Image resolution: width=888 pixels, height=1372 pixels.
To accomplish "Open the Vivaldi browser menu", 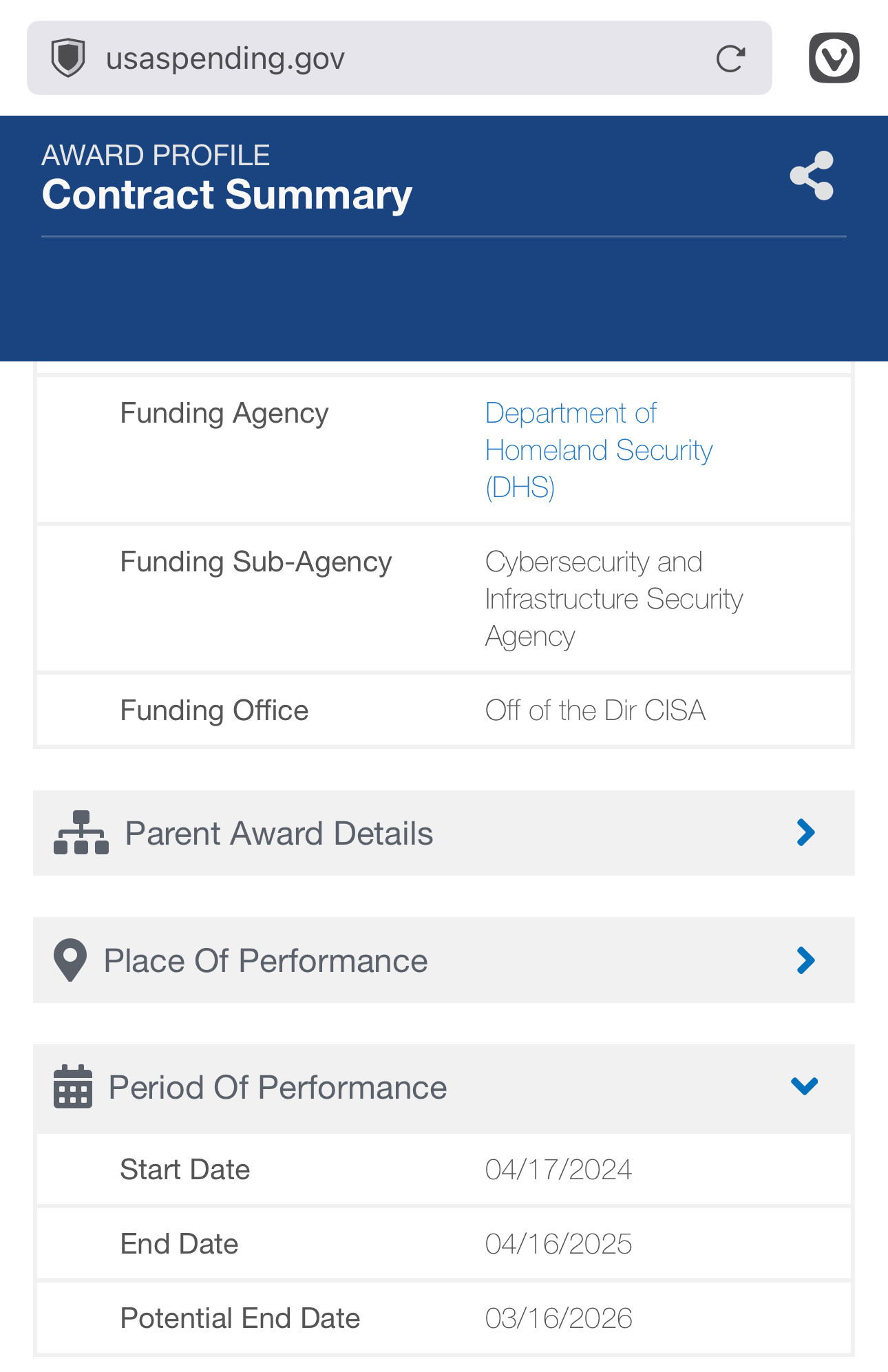I will click(x=834, y=58).
